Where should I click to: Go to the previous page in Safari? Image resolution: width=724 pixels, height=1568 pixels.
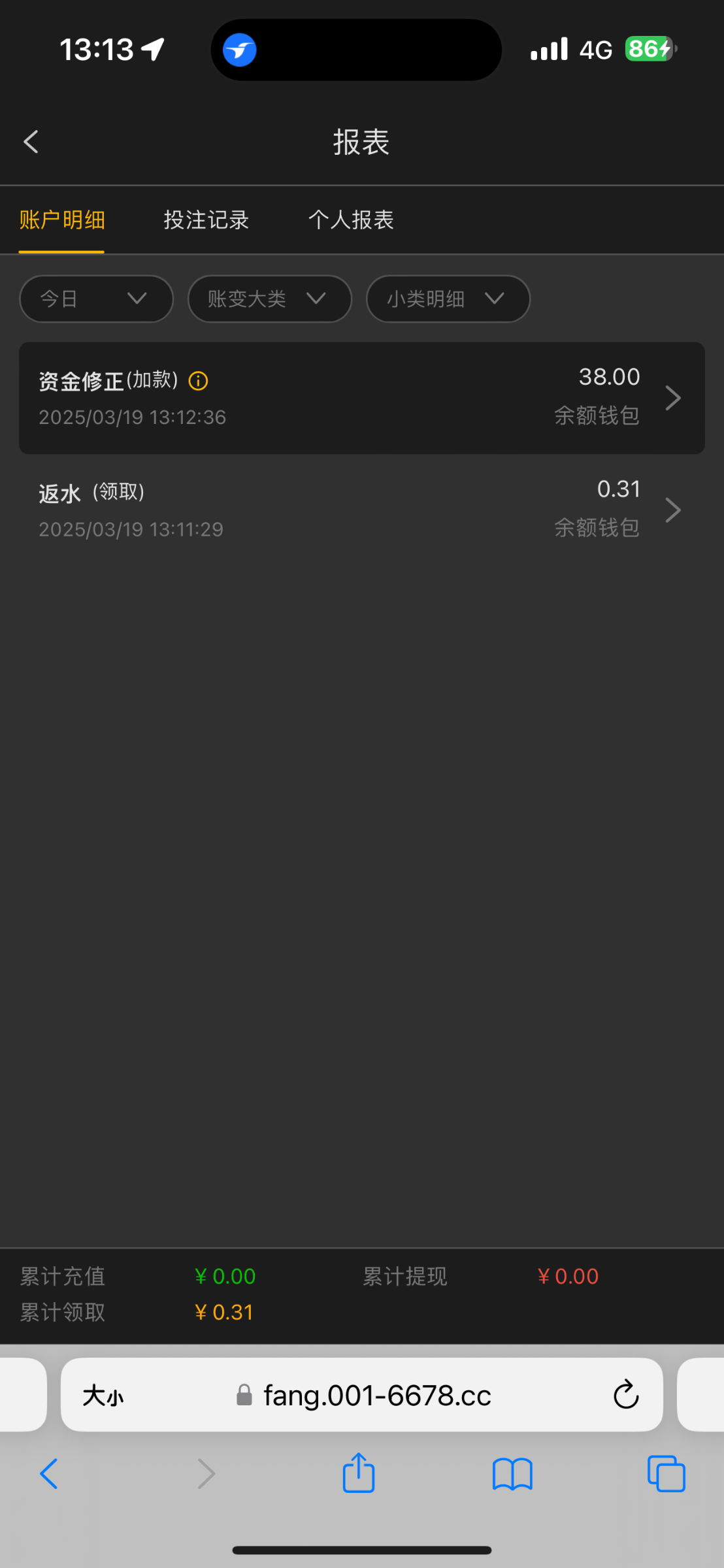(50, 1474)
